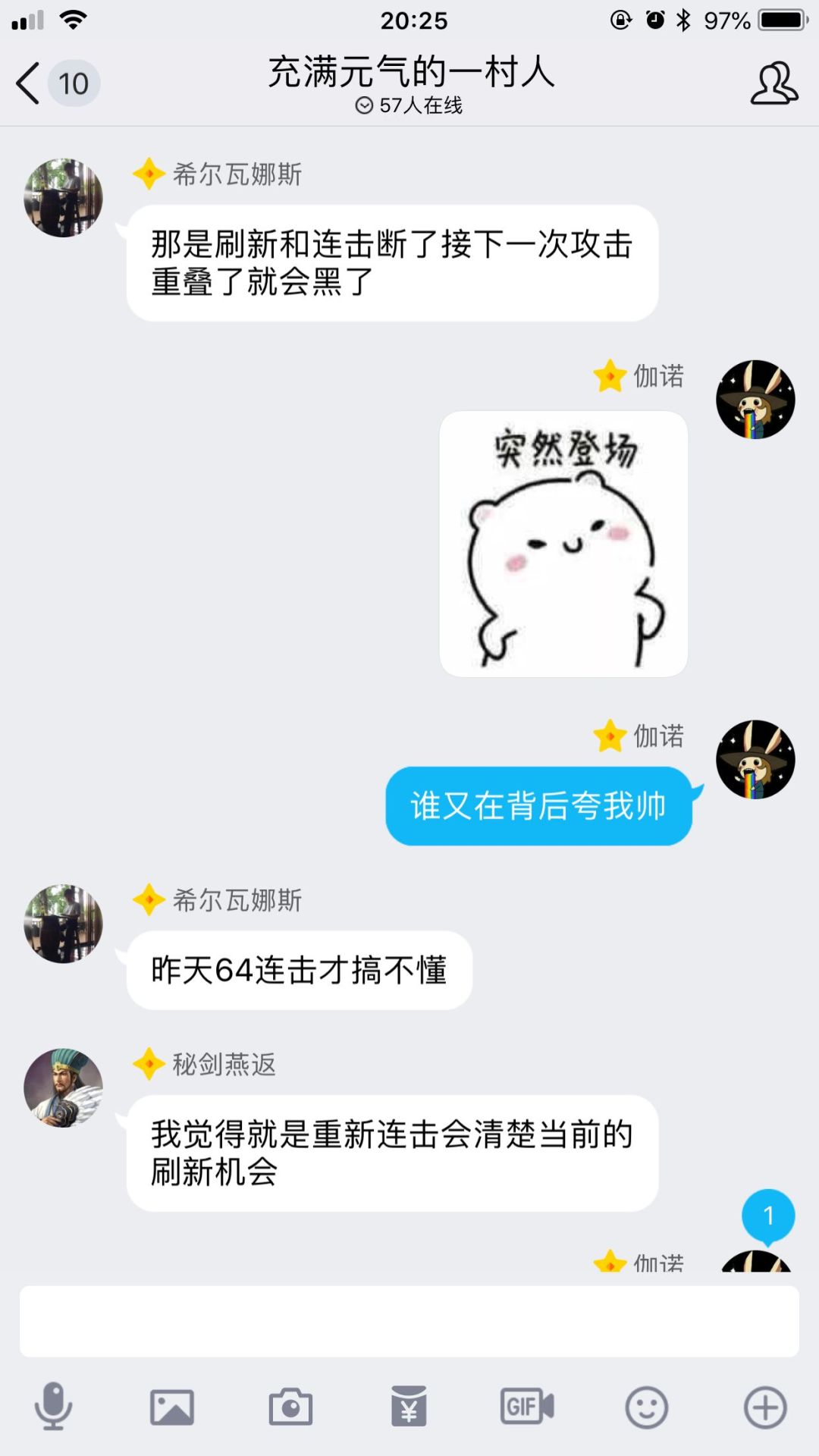819x1456 pixels.
Task: Go back using the chevron arrow
Action: coord(27,83)
